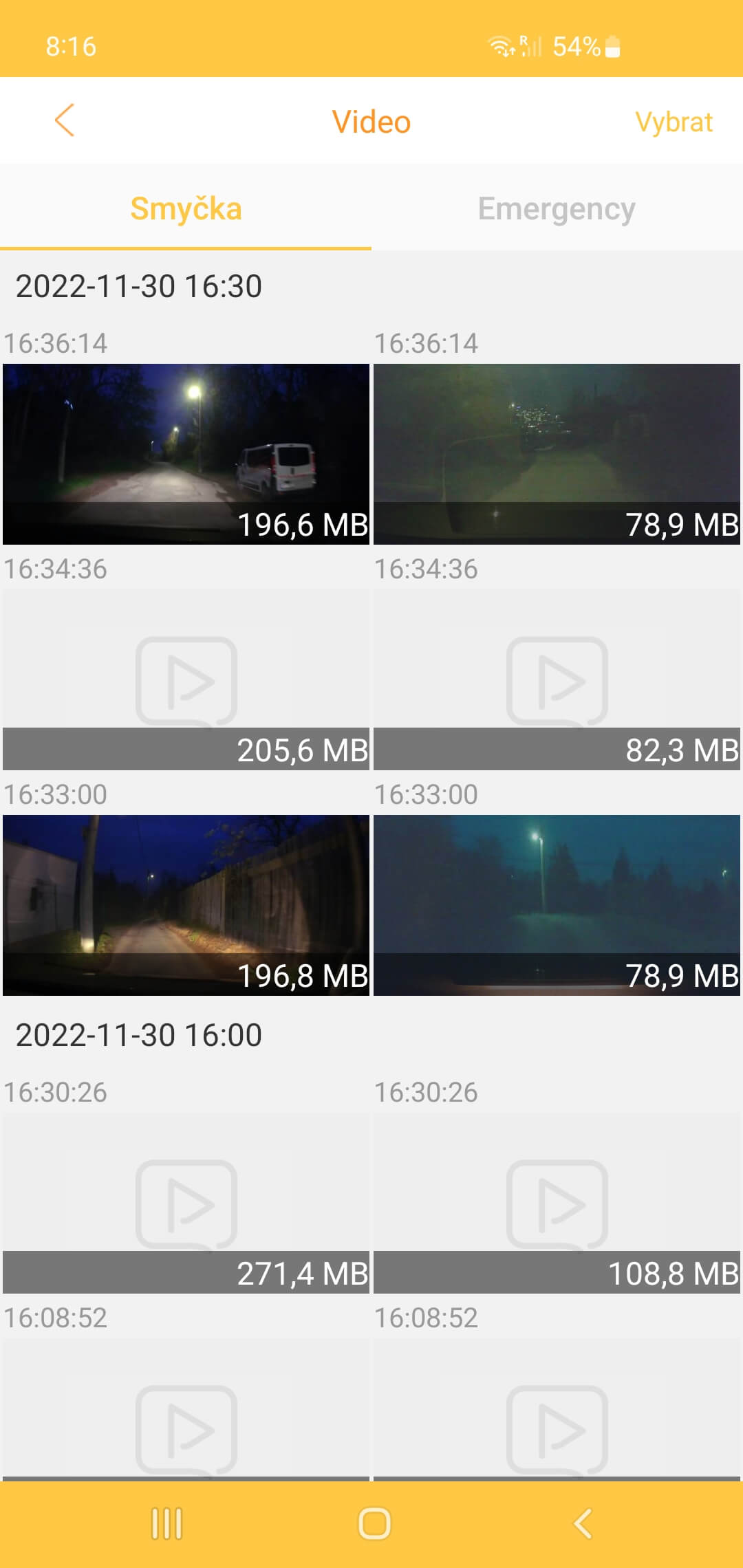Viewport: 743px width, 1568px height.
Task: Play the 108,8 MB video from 16:30:26
Action: coord(557,1203)
